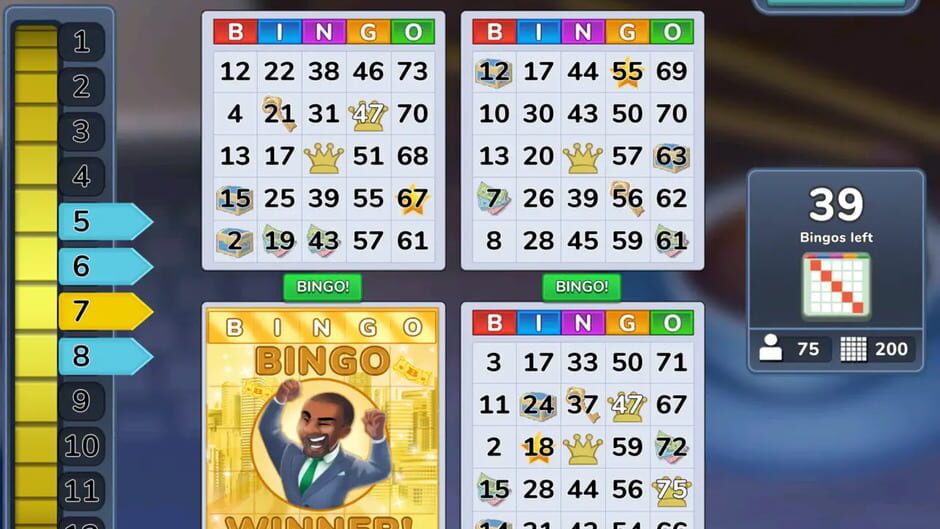The width and height of the screenshot is (940, 529).
Task: Mark number 38 on the card
Action: pos(323,71)
